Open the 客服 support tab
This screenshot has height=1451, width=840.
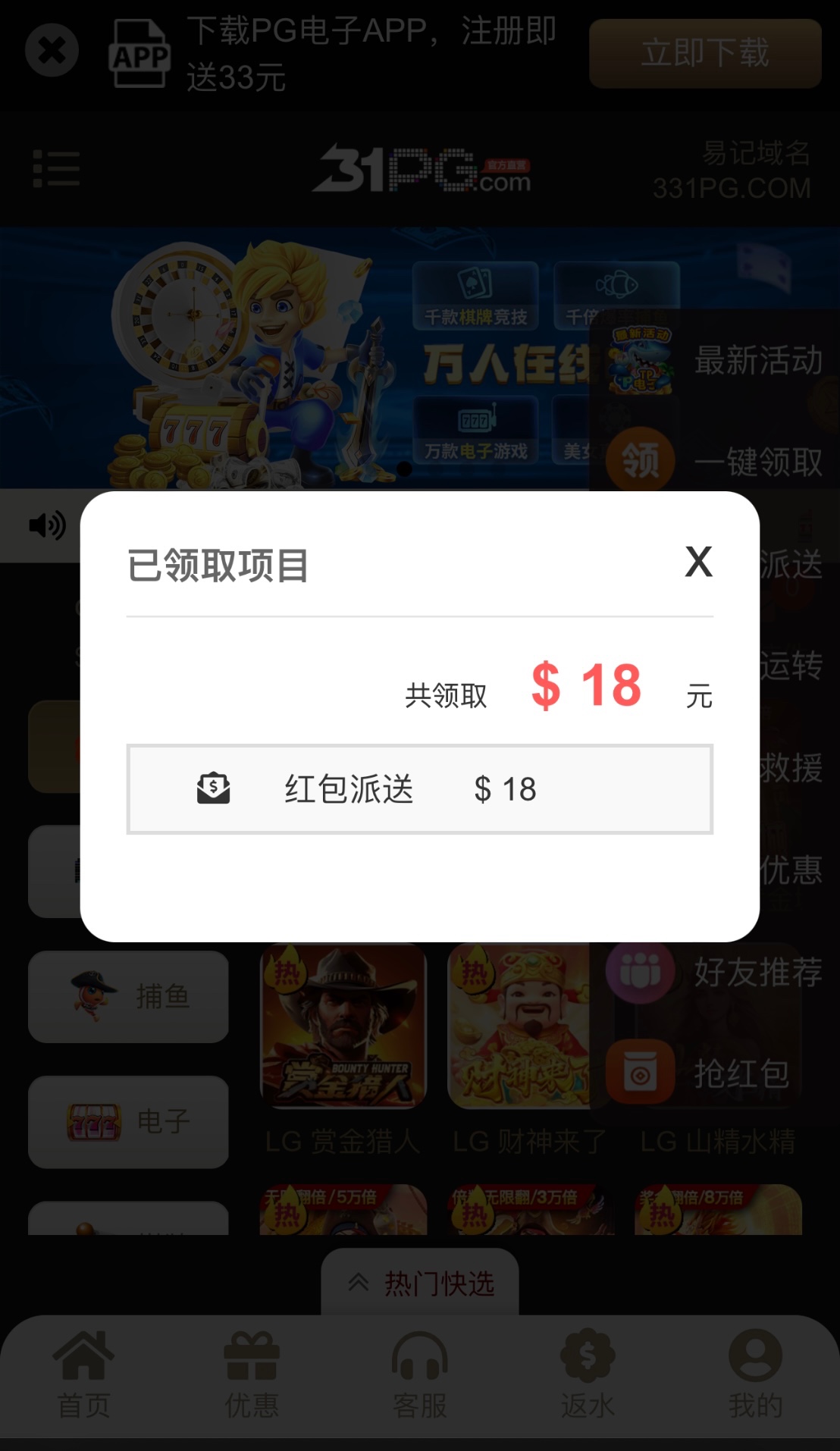[420, 1374]
